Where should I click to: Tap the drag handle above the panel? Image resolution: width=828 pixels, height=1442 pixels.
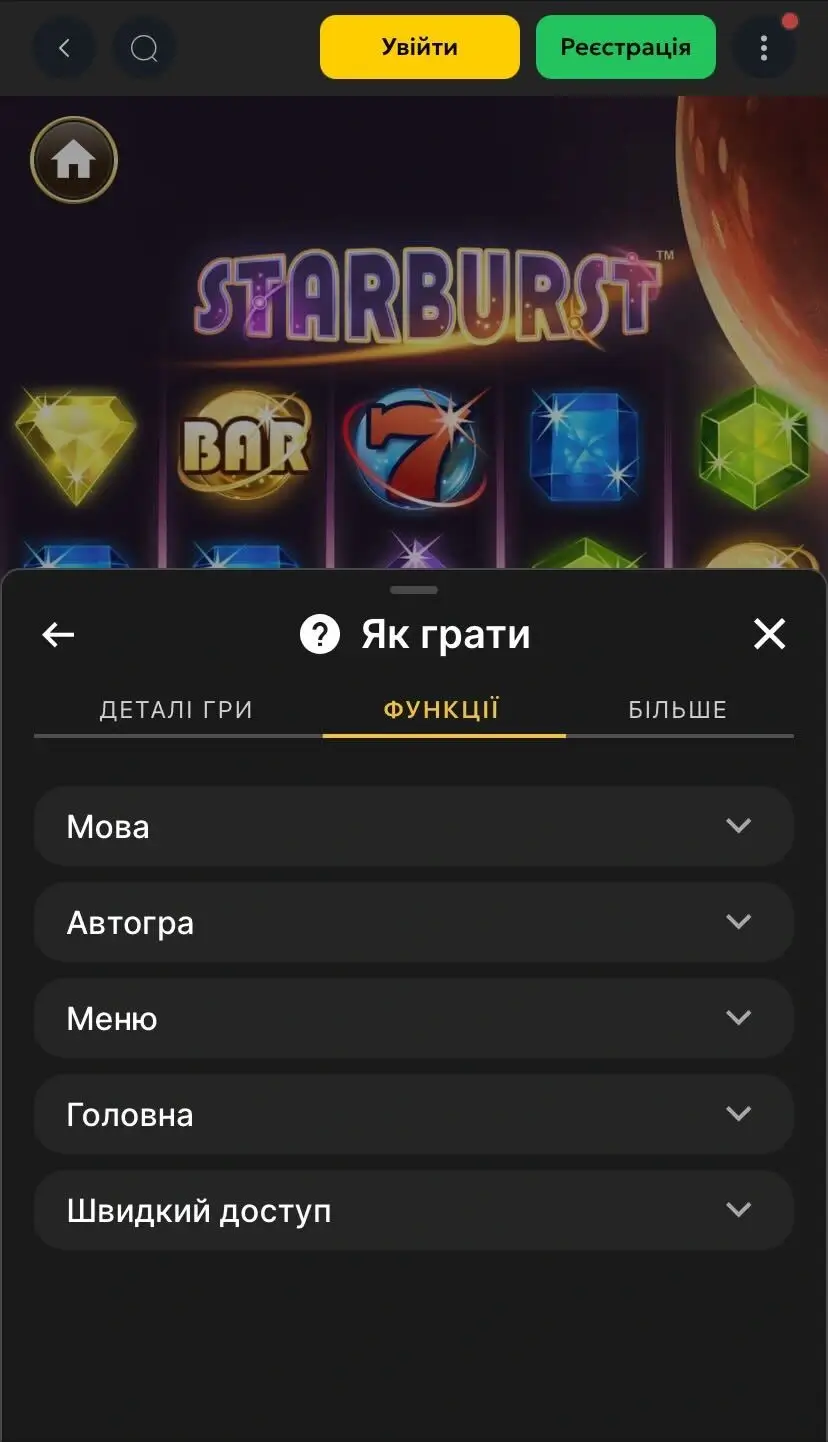pyautogui.click(x=413, y=589)
